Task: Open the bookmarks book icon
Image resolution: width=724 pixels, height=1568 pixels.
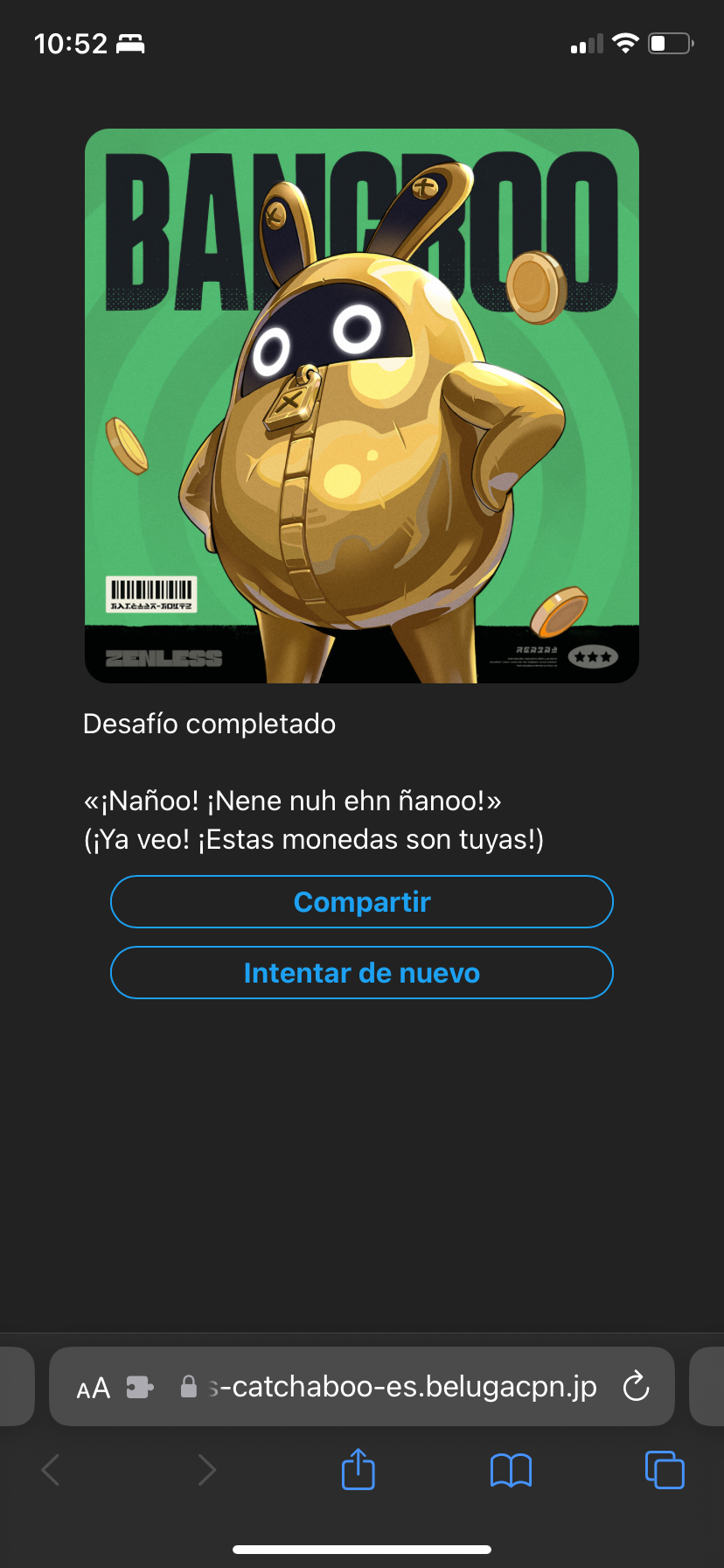Action: click(511, 1470)
